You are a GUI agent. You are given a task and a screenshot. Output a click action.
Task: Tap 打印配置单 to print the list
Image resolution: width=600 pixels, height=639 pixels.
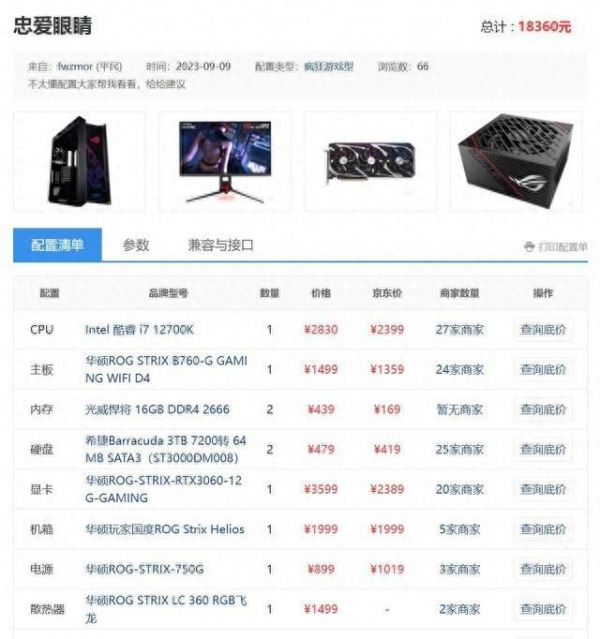pyautogui.click(x=556, y=247)
